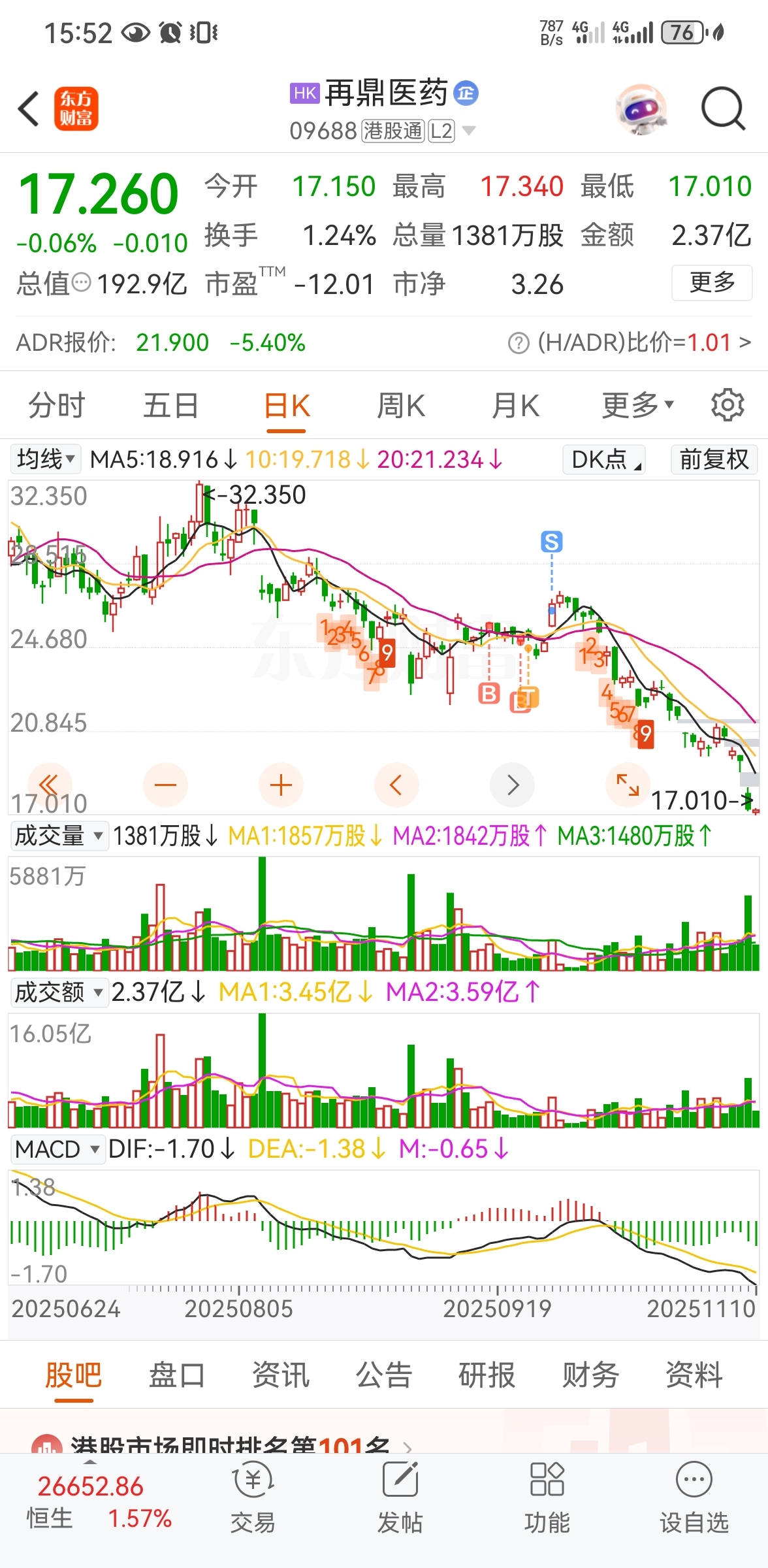Open the H/ADR price ratio details
The image size is (768, 1568).
[630, 342]
